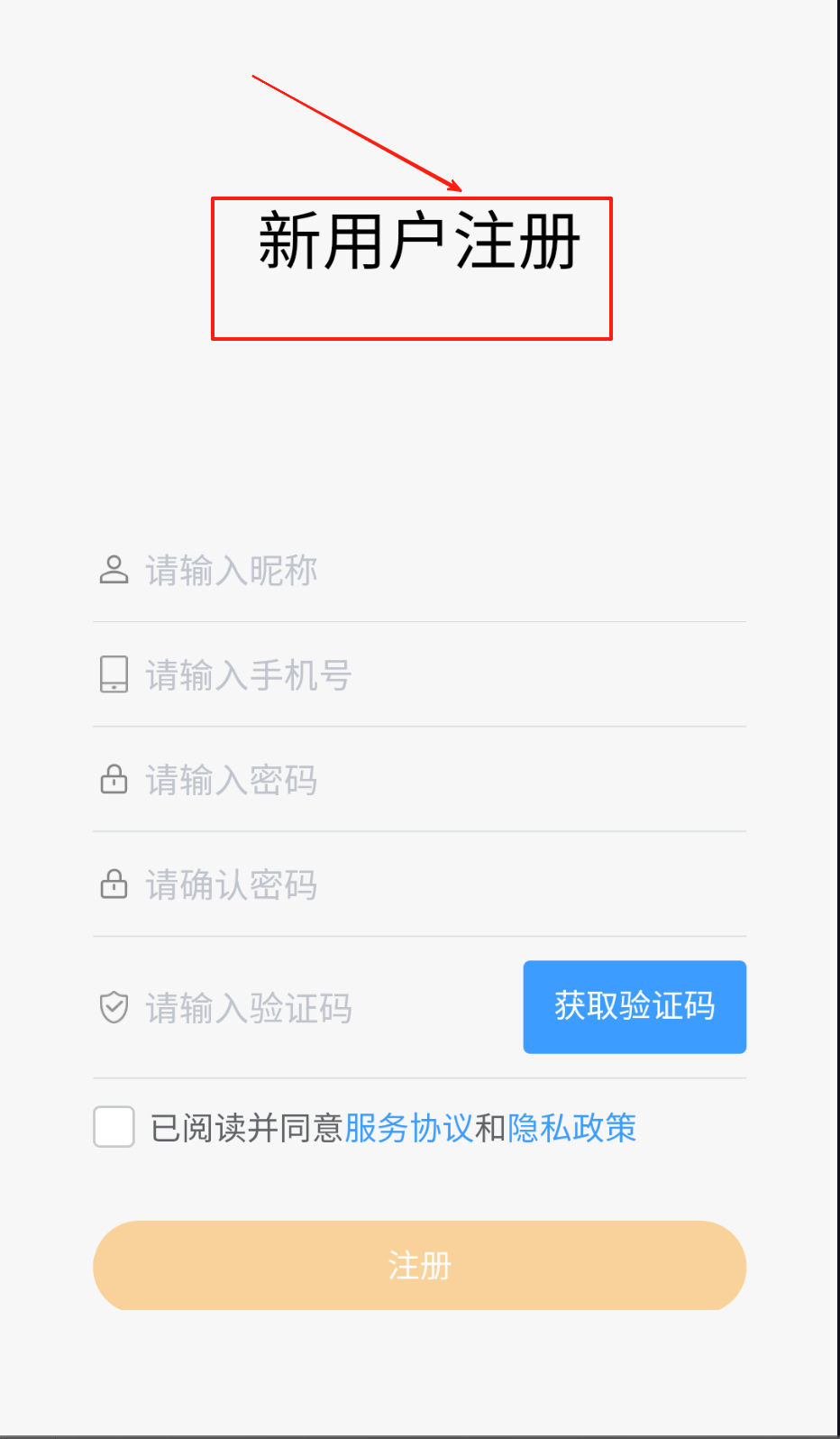The width and height of the screenshot is (840, 1439).
Task: Tap 获取验证码 to get code
Action: pos(635,1006)
